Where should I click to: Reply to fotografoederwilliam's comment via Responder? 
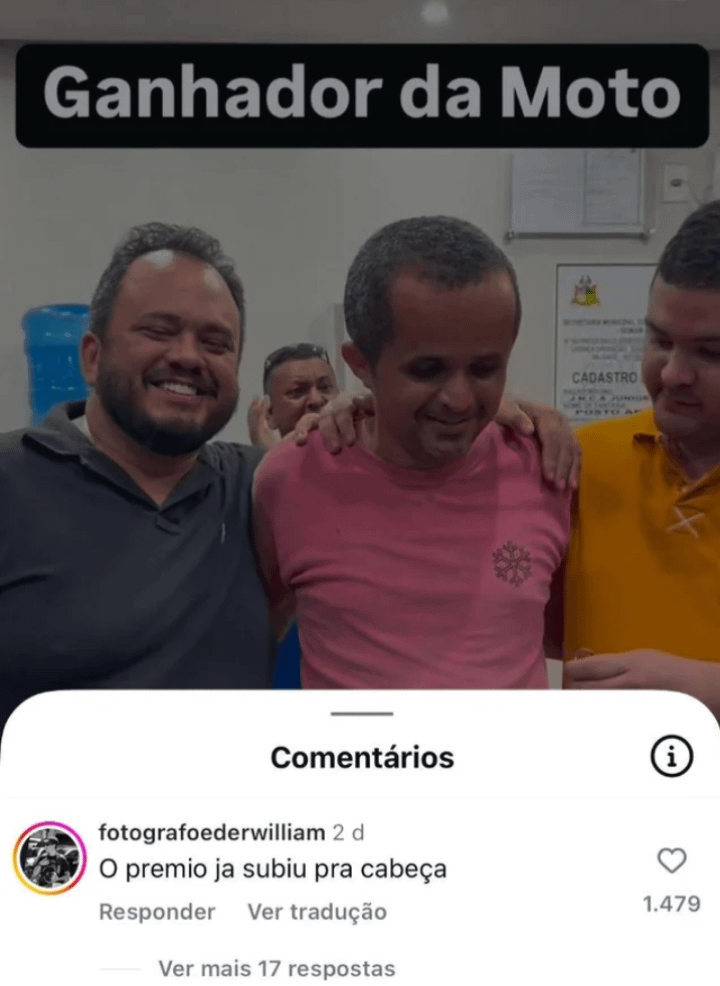(x=157, y=912)
